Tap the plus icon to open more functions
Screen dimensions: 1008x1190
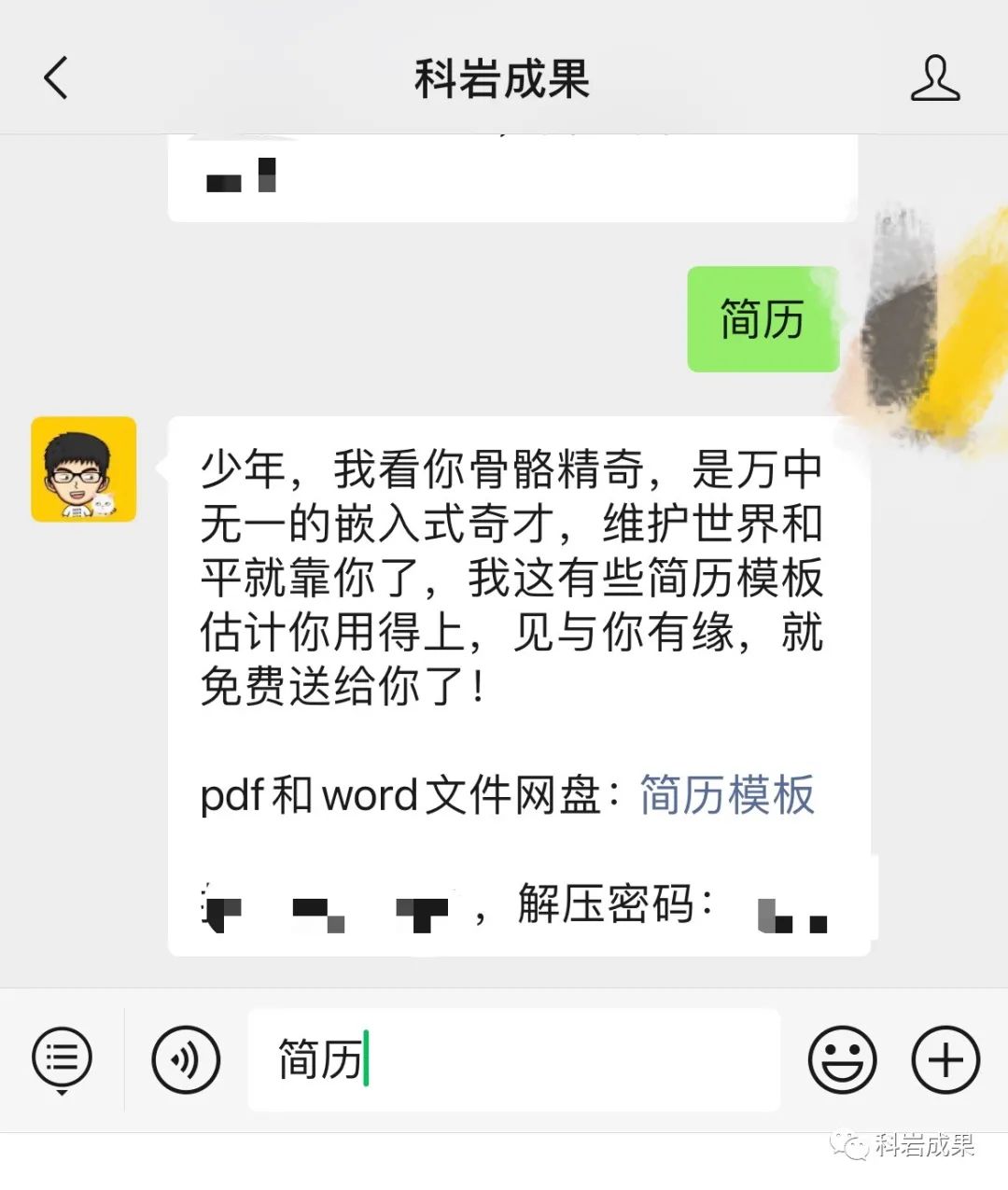pos(945,1059)
